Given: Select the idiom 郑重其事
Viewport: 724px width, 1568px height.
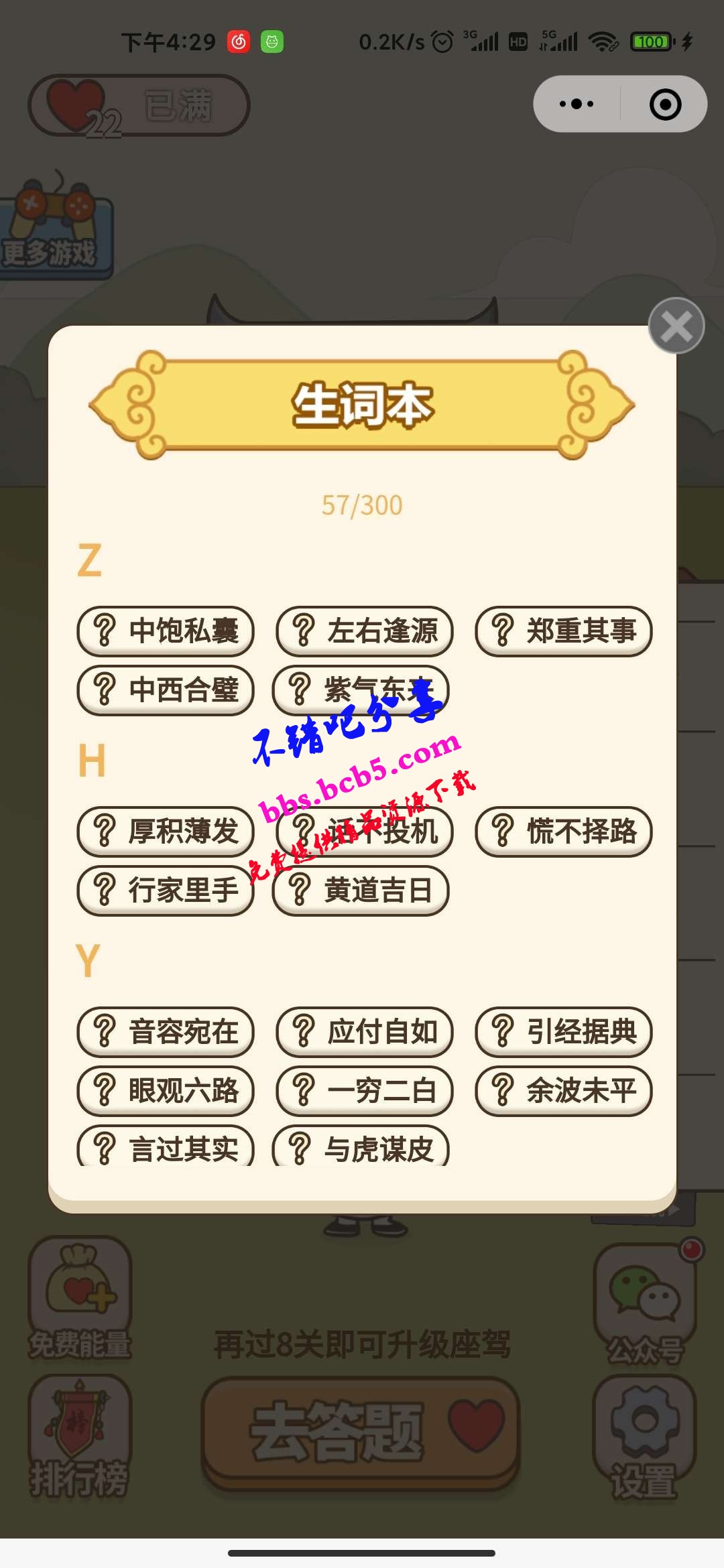Looking at the screenshot, I should [564, 631].
